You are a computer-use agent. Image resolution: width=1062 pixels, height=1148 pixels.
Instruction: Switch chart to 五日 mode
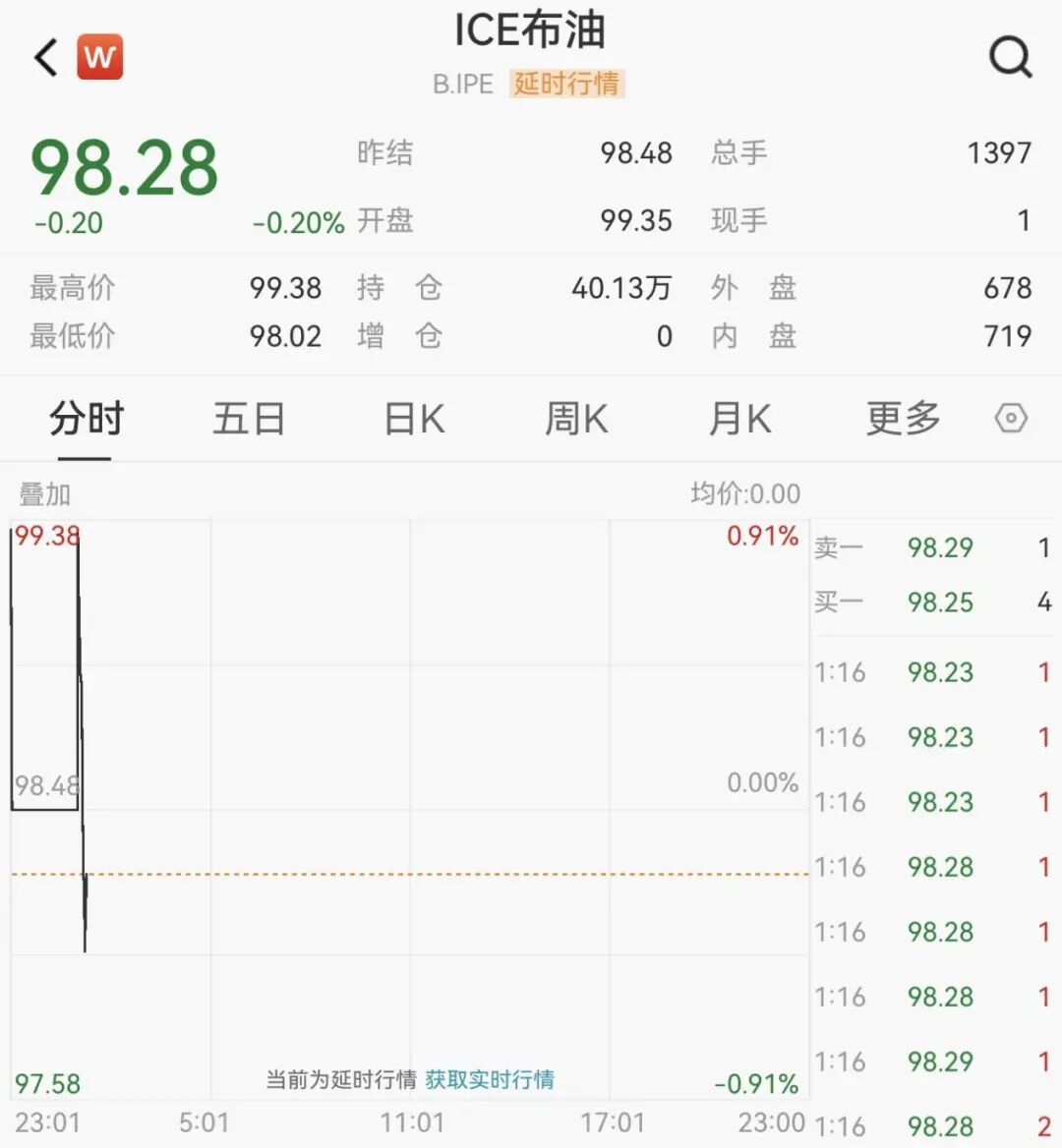click(249, 418)
